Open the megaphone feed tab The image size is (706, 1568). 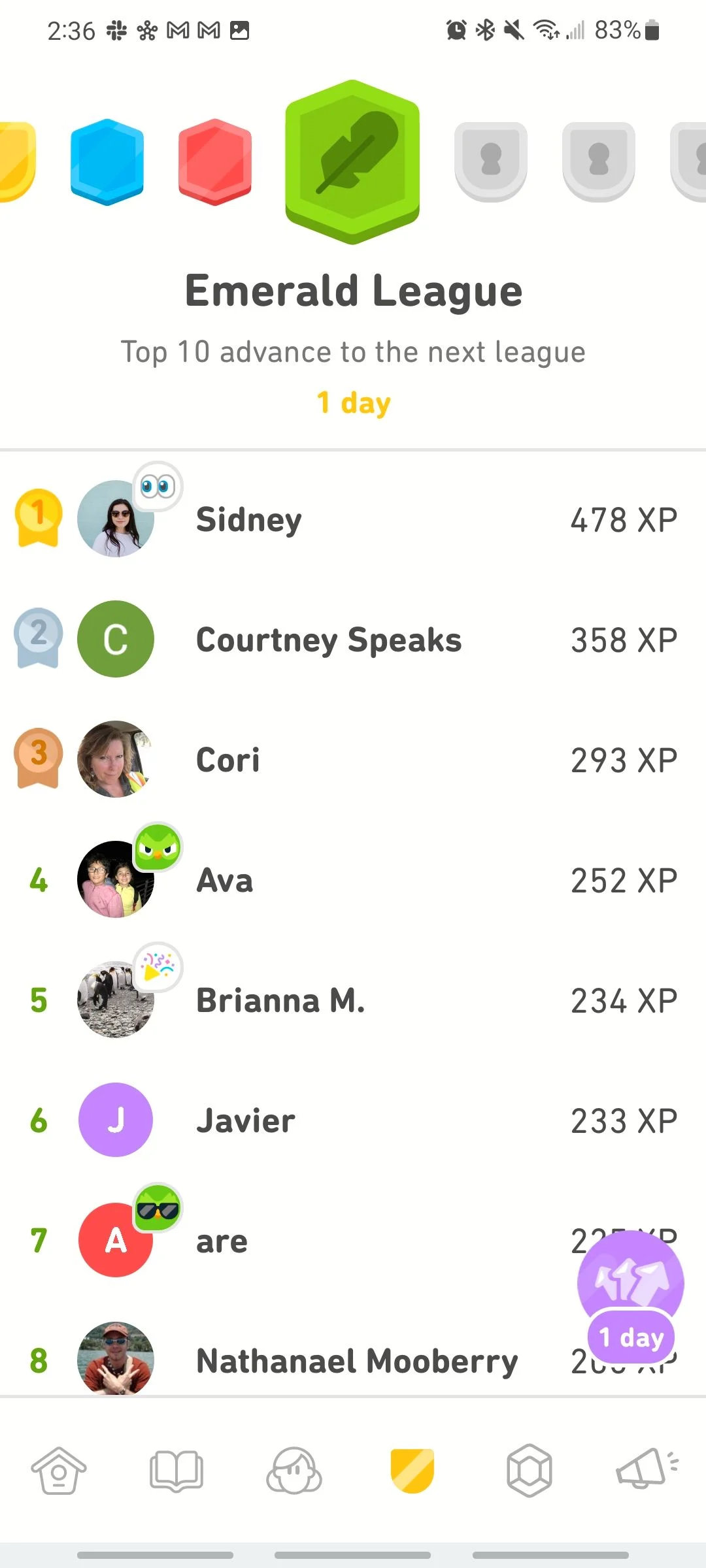pyautogui.click(x=647, y=1469)
